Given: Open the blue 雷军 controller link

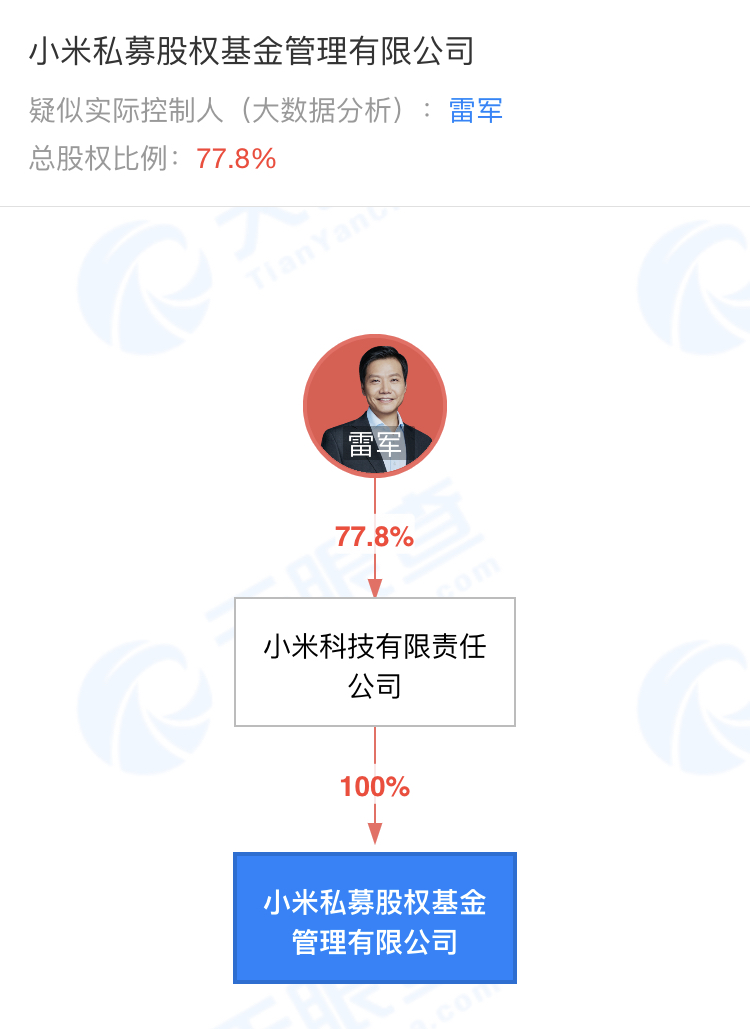Looking at the screenshot, I should (475, 109).
